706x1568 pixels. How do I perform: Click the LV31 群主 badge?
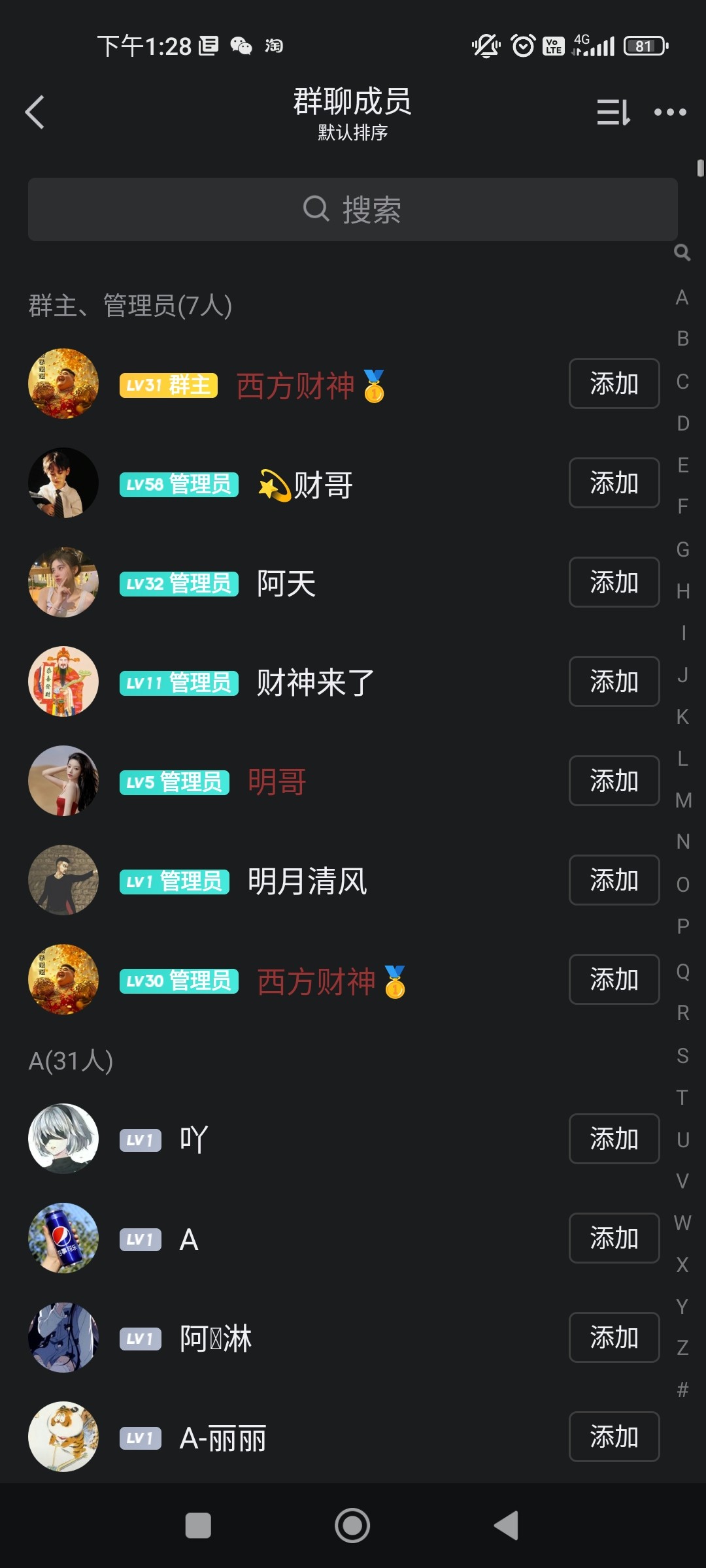(168, 386)
